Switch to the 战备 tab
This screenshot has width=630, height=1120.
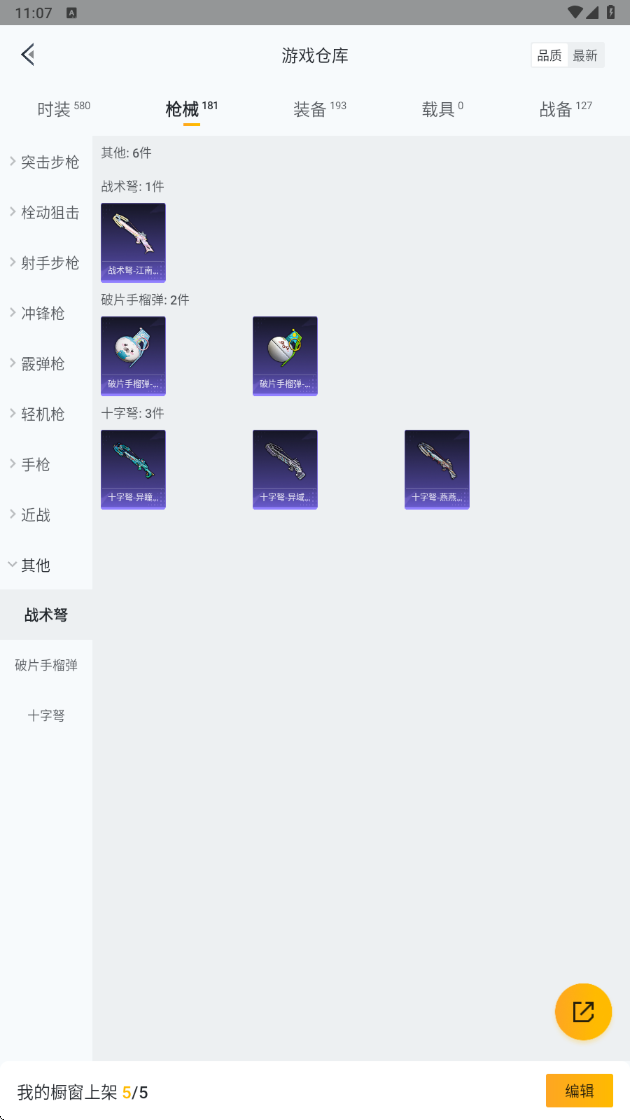tap(565, 109)
